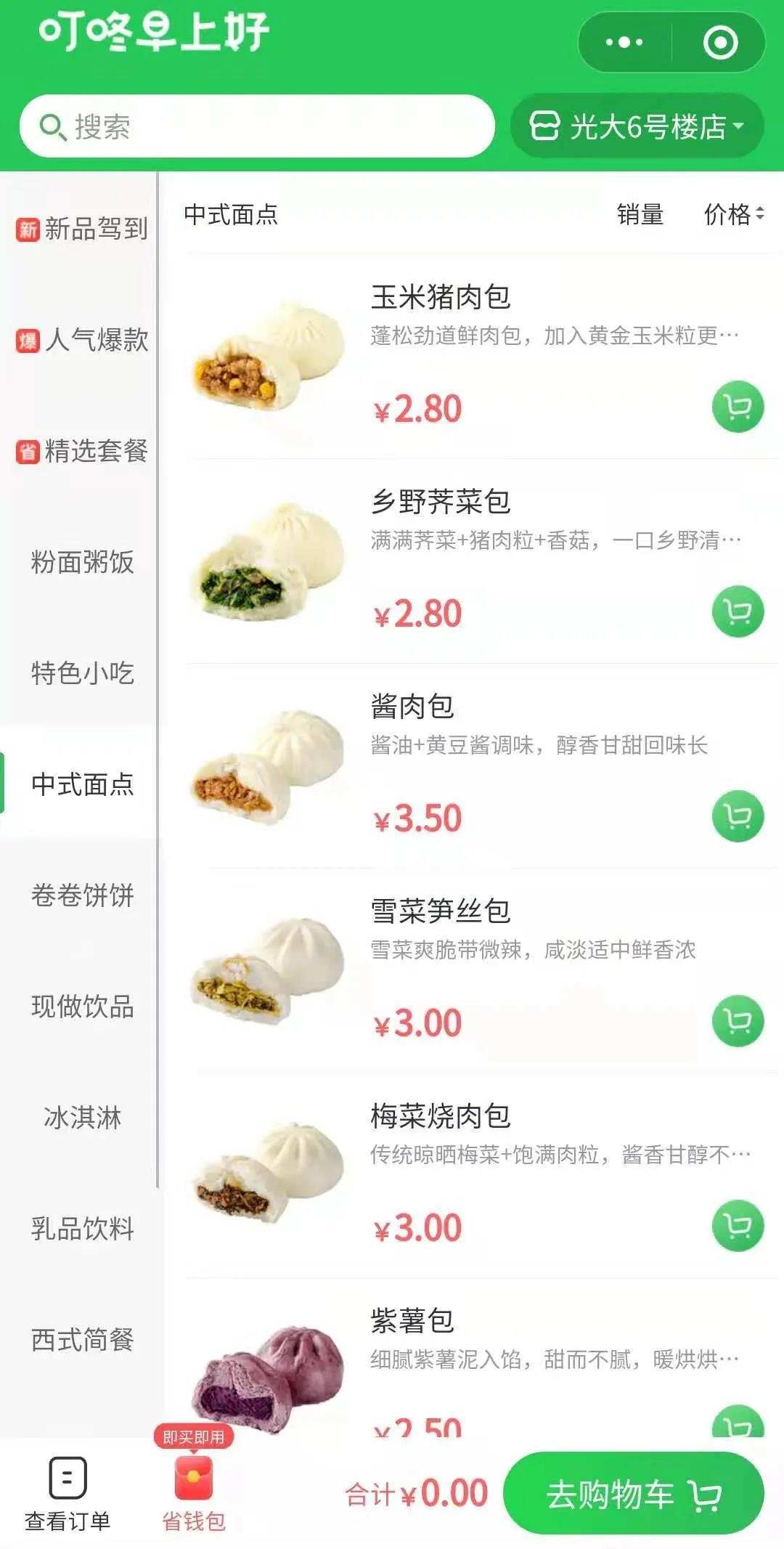
Task: Close the mini program with the circle icon
Action: 720,42
